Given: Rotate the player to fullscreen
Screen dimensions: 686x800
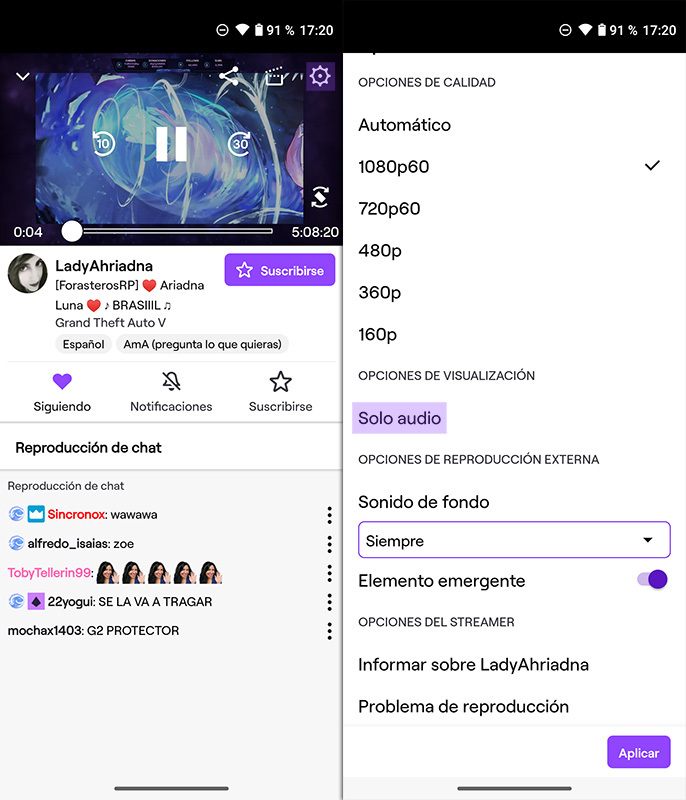Looking at the screenshot, I should 320,196.
